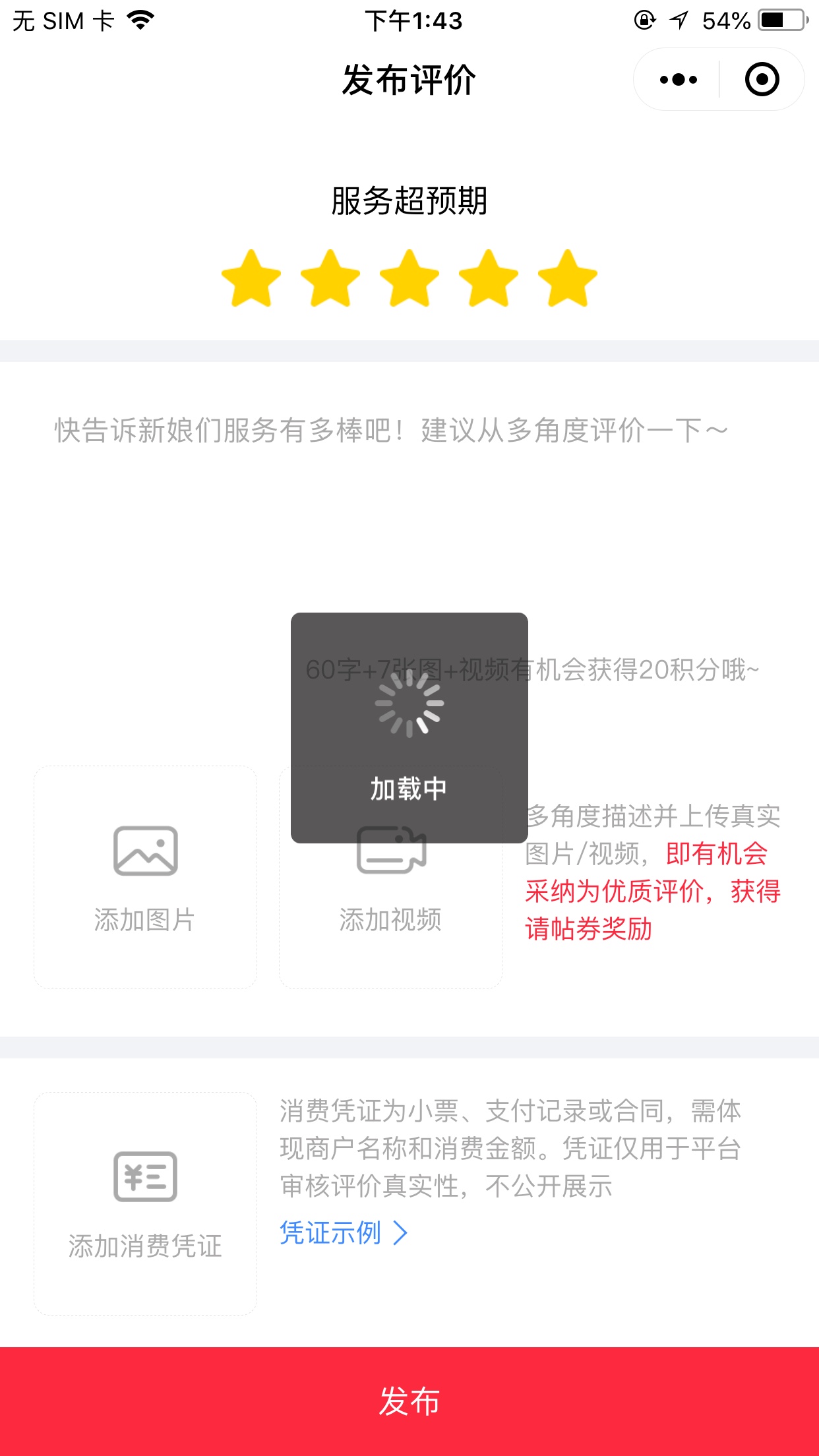The width and height of the screenshot is (819, 1456).
Task: Close the mini program via circle icon
Action: (762, 80)
